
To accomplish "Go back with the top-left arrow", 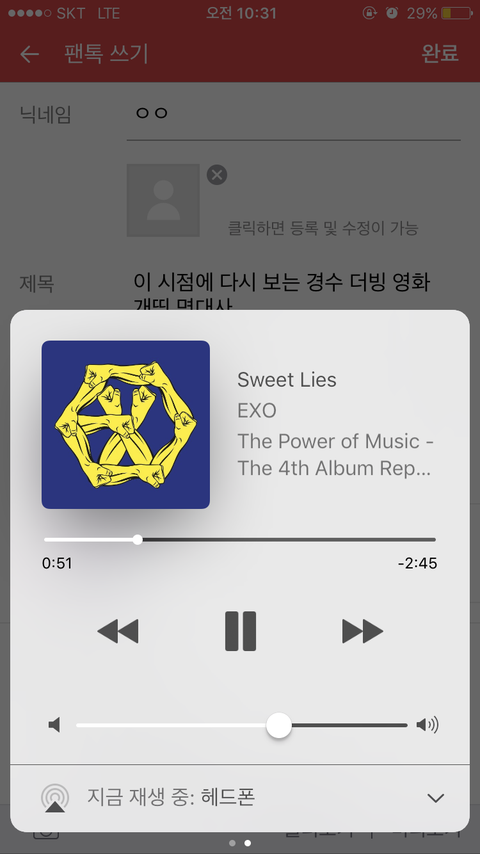I will click(x=29, y=54).
